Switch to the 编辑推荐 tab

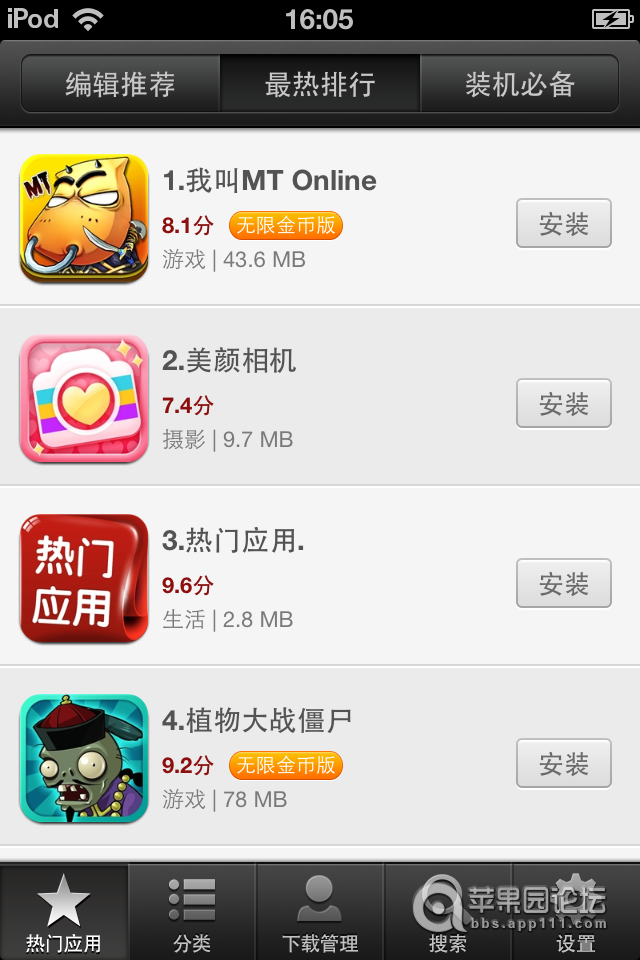pyautogui.click(x=120, y=84)
